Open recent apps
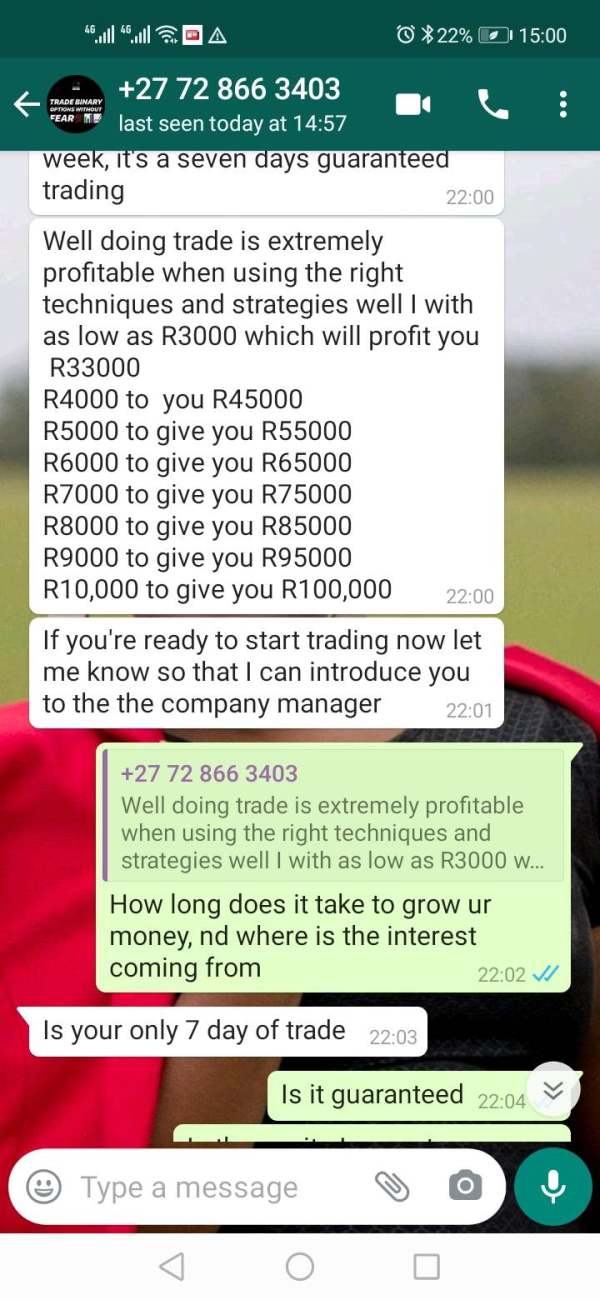 click(x=427, y=1267)
